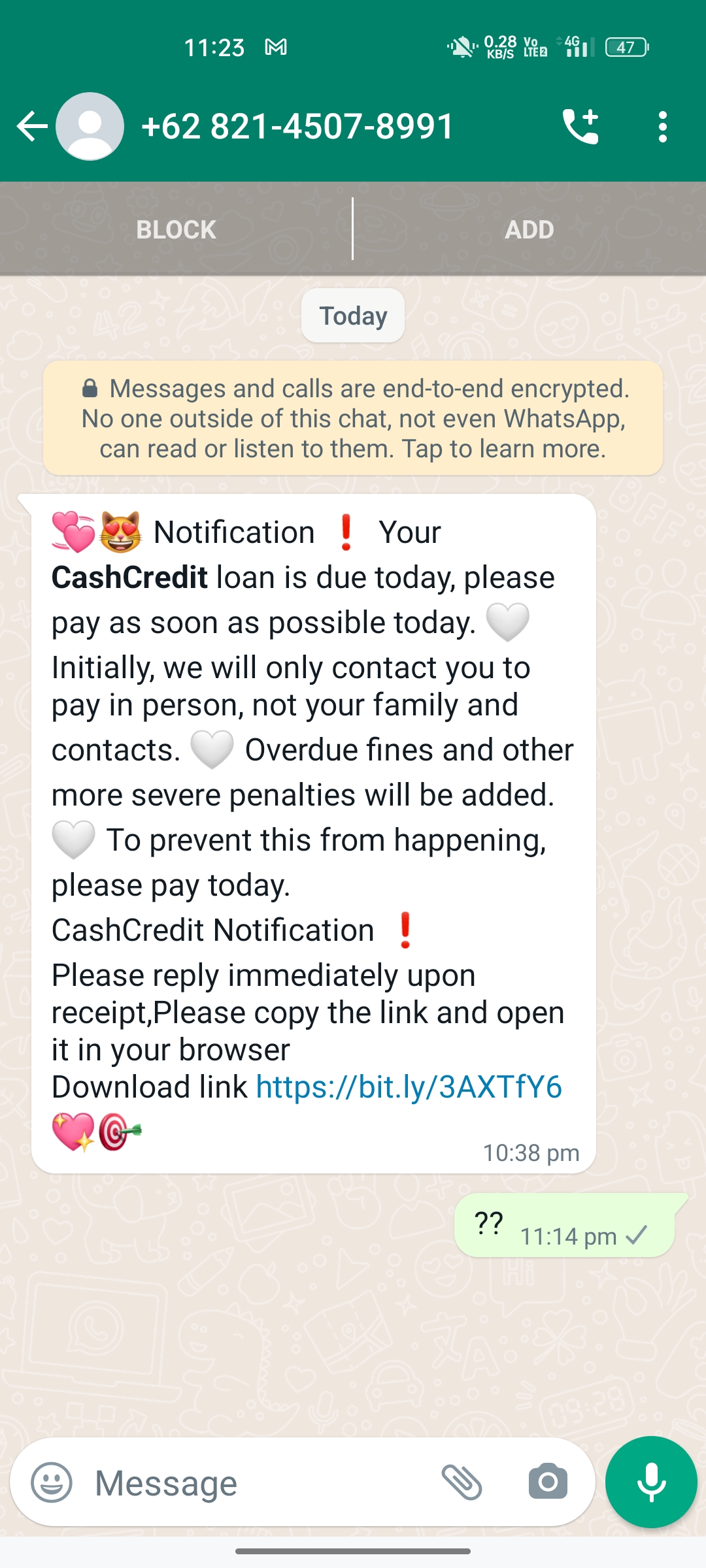Open the camera from the message bar

[x=548, y=1482]
